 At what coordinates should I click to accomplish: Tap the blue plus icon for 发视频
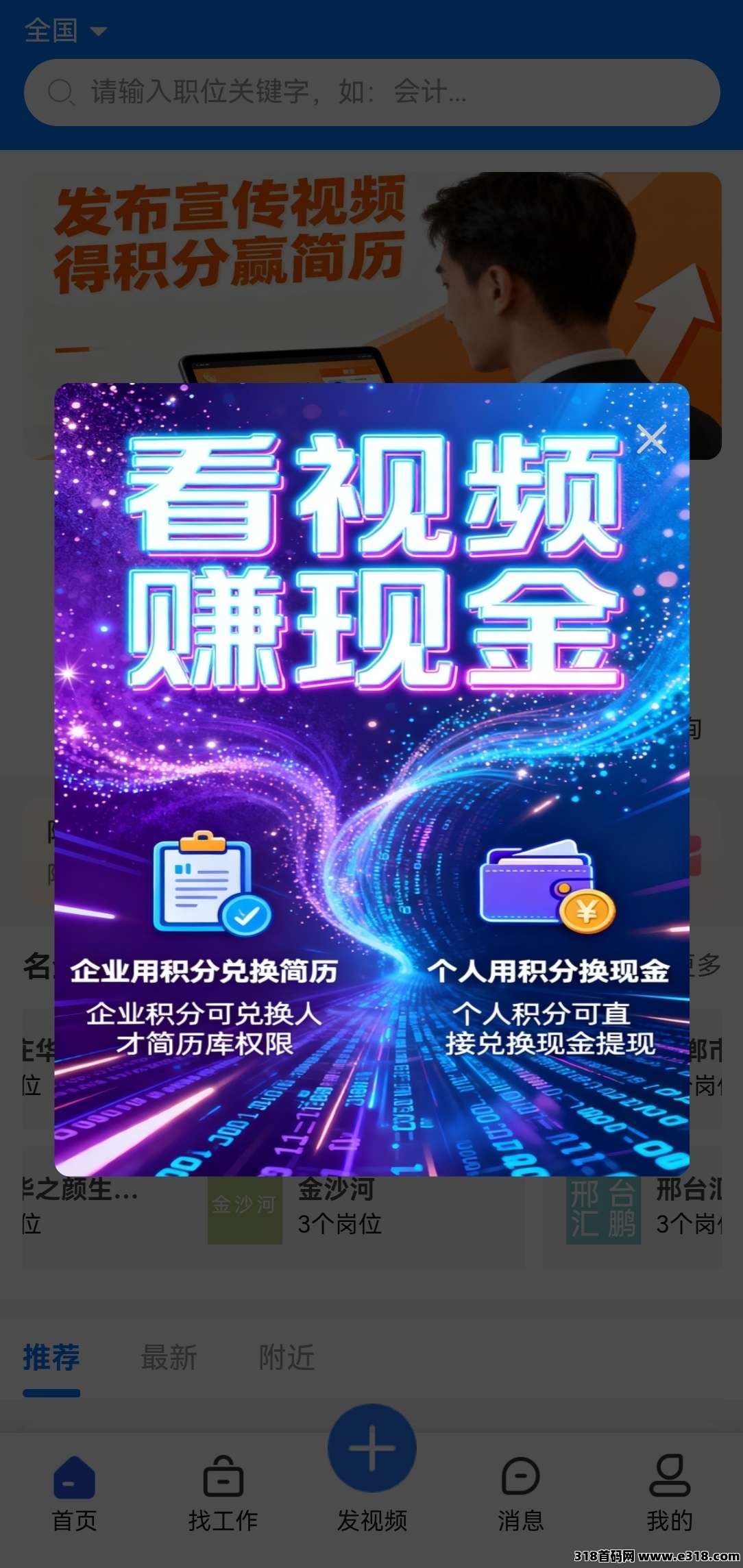pyautogui.click(x=371, y=1446)
